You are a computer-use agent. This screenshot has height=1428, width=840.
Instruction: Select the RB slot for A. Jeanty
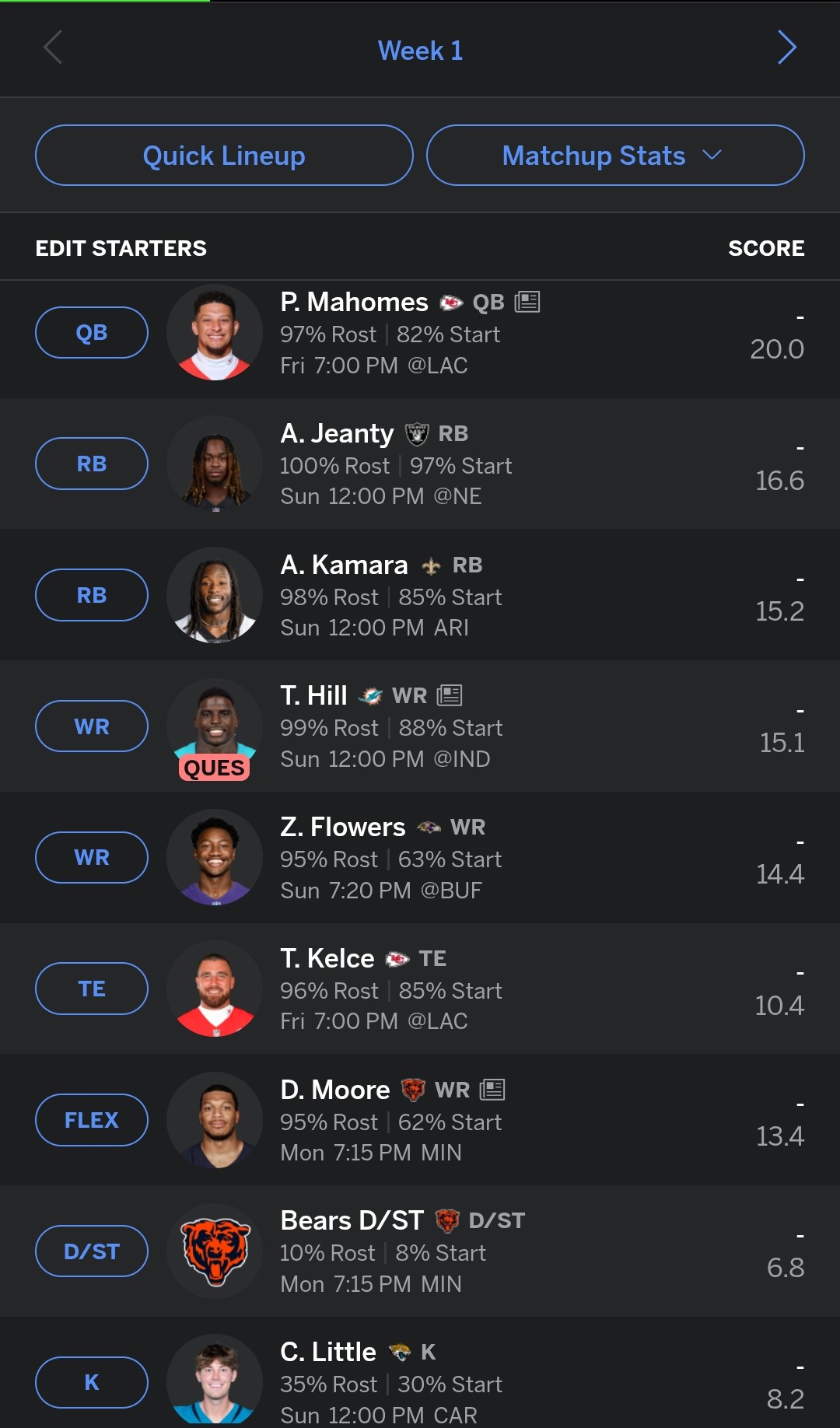tap(92, 464)
